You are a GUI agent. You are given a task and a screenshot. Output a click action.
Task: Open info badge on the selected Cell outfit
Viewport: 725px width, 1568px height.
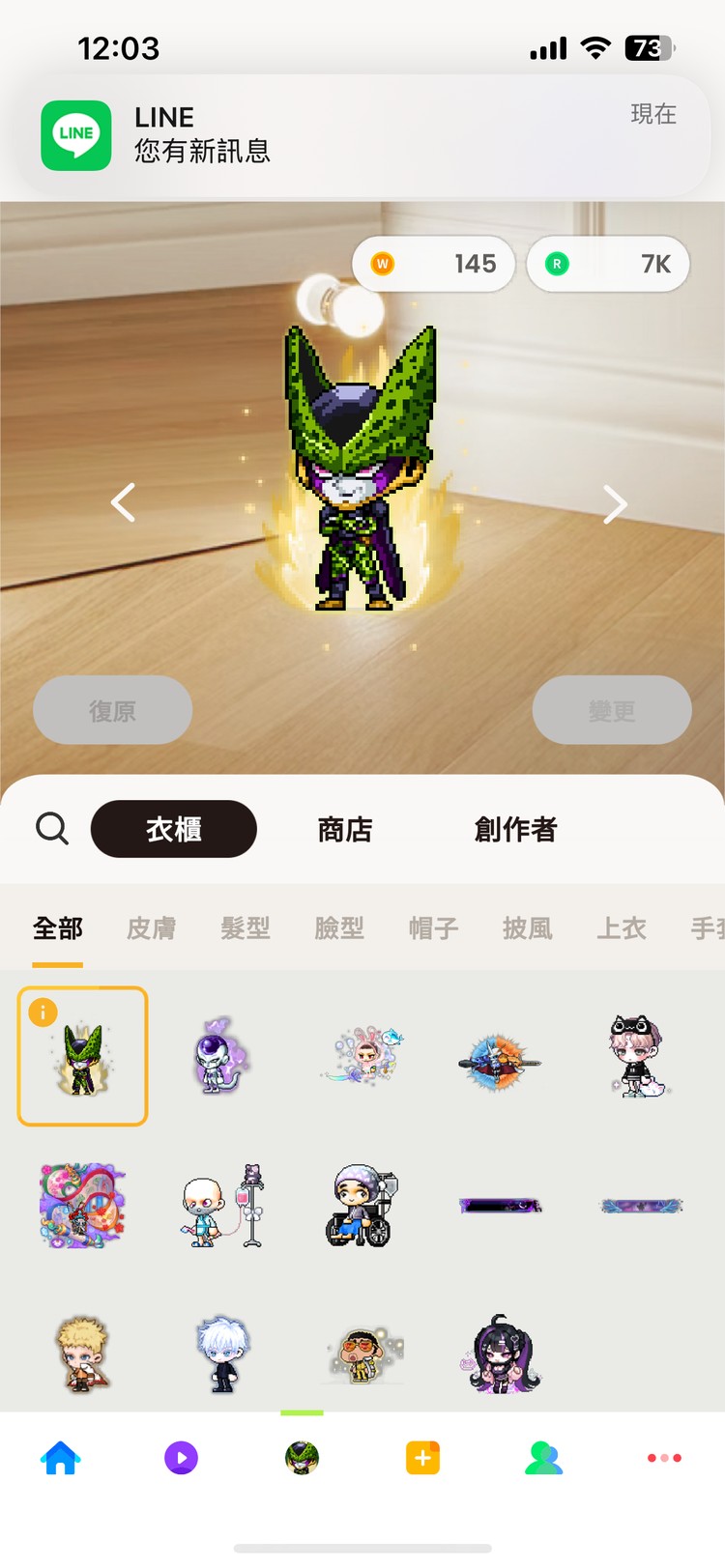tap(43, 1012)
